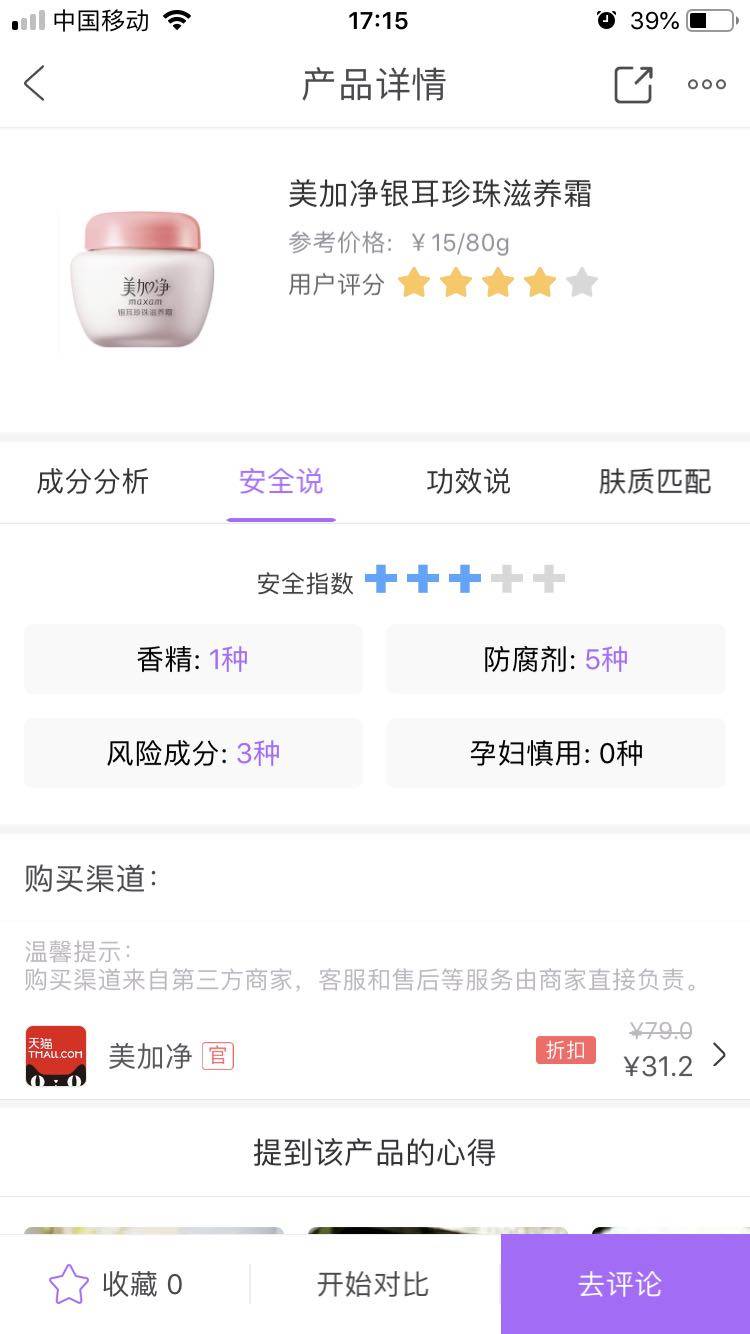
Task: View the 防腐剂 5种 details
Action: click(x=556, y=659)
